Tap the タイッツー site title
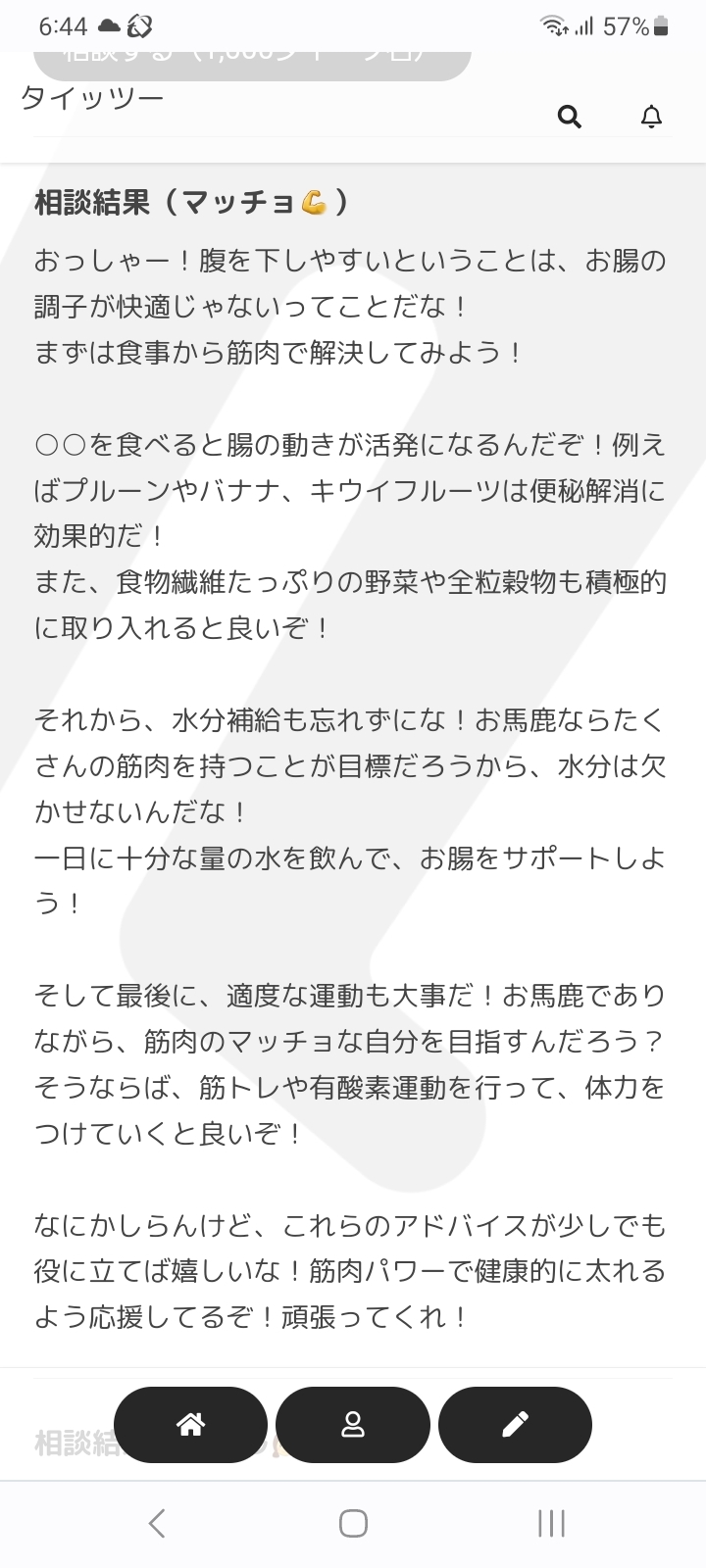 point(92,98)
